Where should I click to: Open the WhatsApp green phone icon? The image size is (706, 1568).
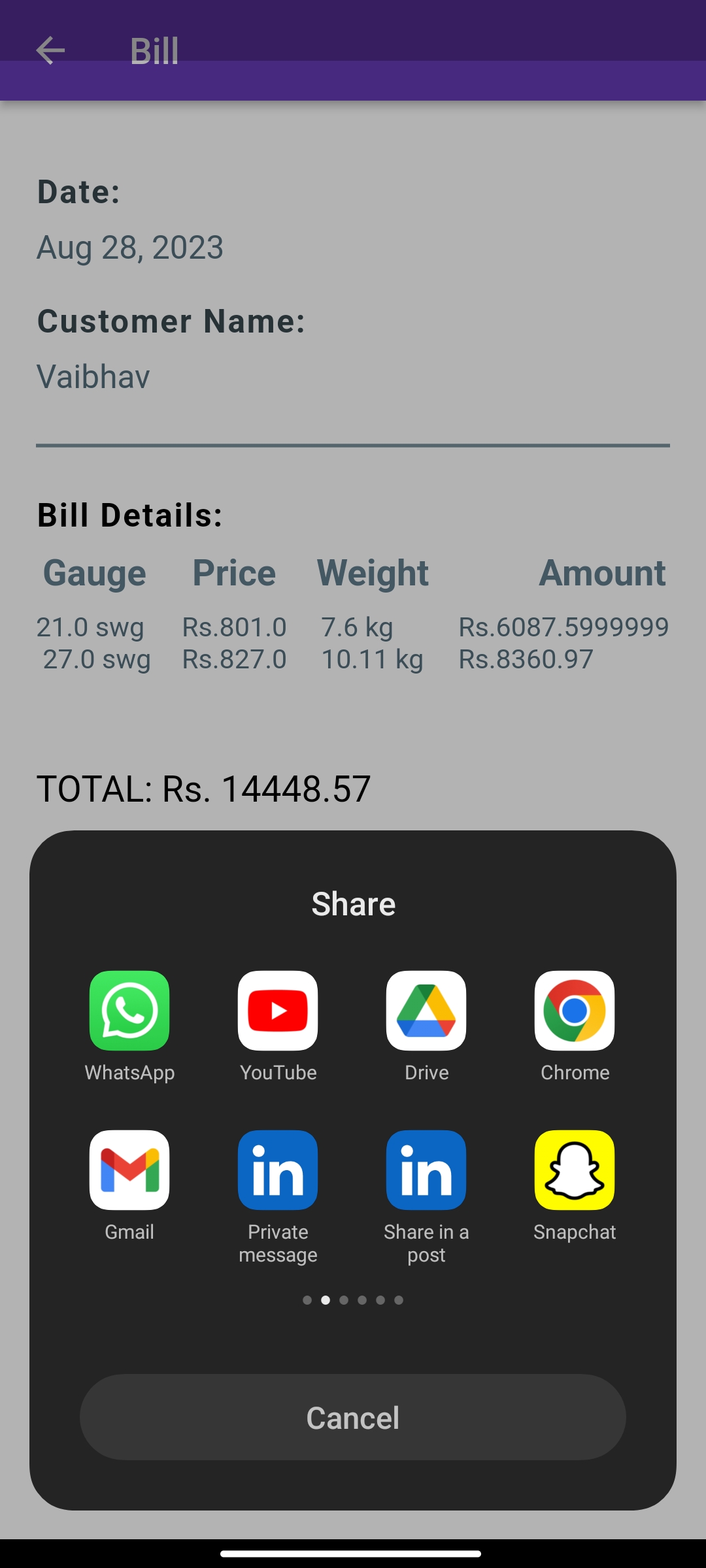tap(130, 1011)
